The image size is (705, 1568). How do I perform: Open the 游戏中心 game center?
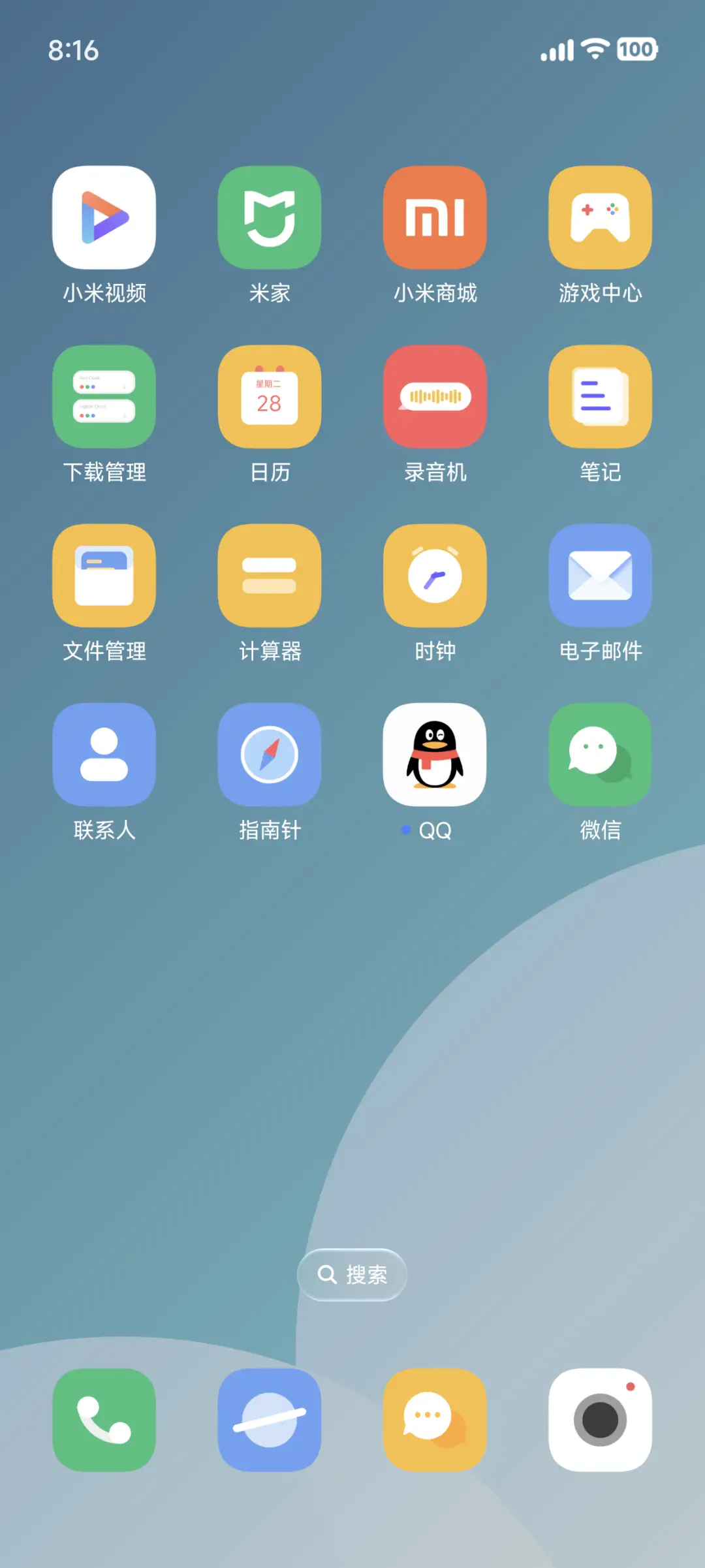pos(601,219)
